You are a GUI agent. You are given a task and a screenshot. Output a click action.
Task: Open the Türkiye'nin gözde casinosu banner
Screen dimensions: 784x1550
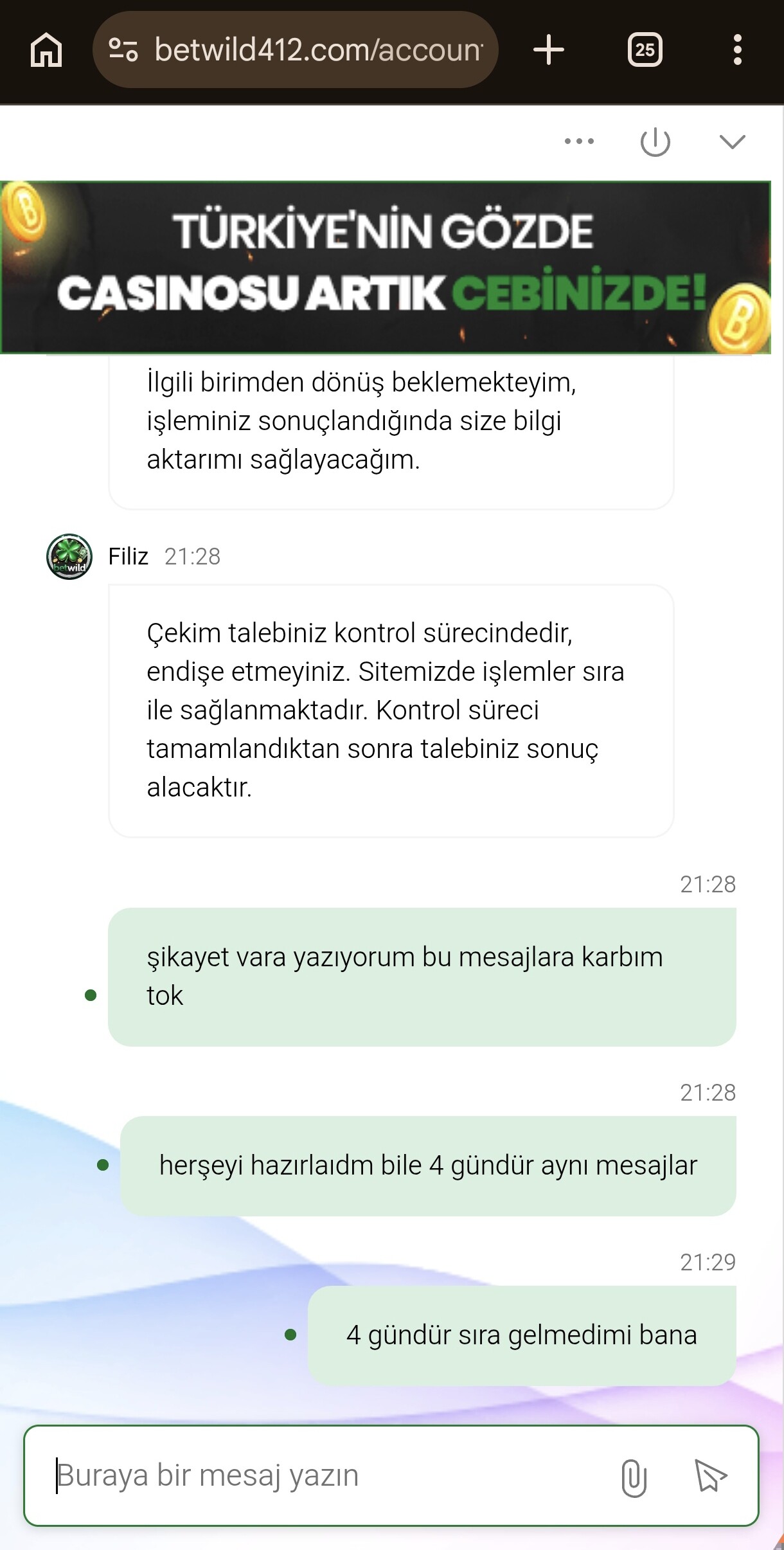(x=386, y=267)
